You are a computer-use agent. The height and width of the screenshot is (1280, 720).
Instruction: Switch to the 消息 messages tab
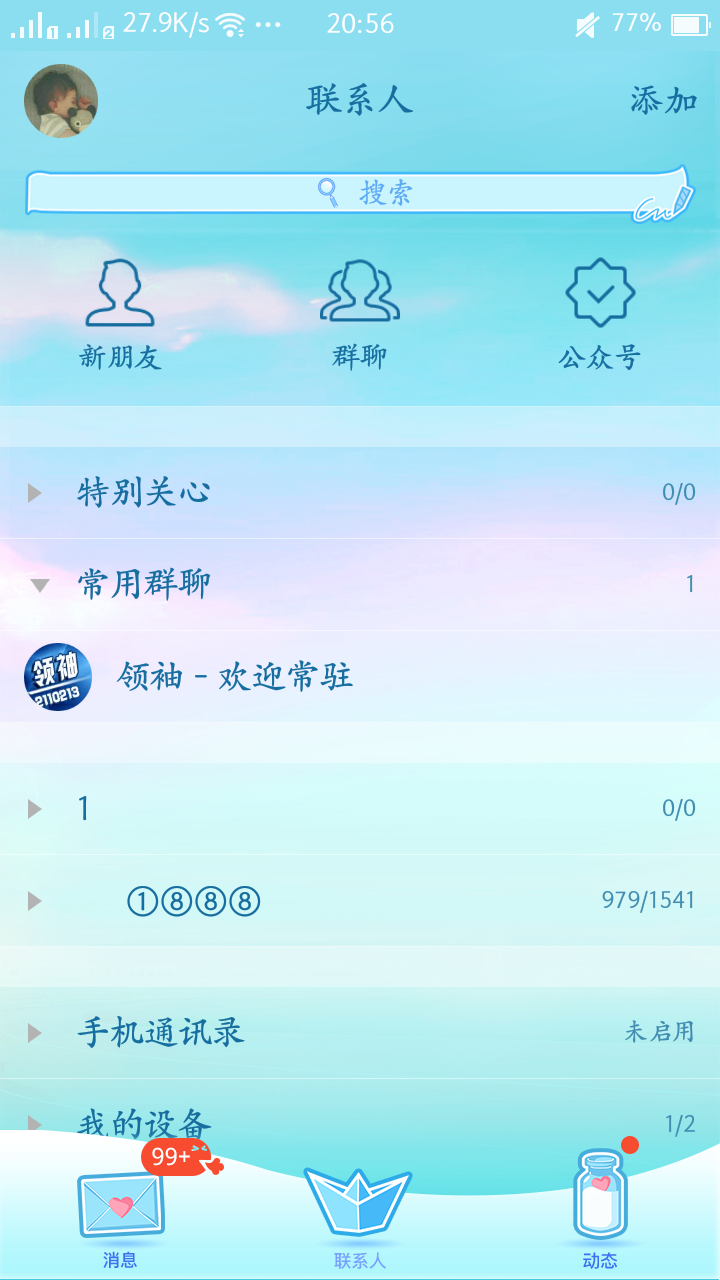(120, 1212)
